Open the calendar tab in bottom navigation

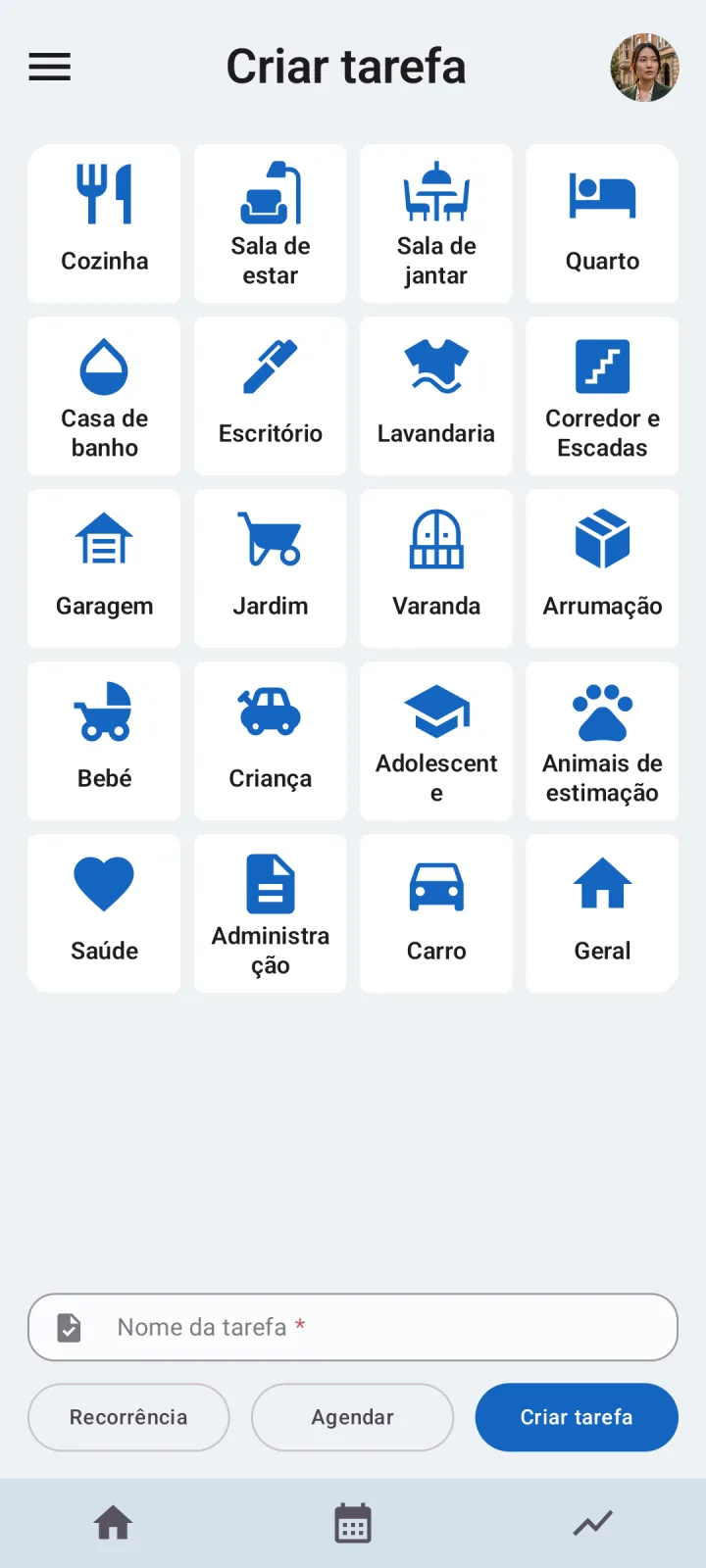pyautogui.click(x=353, y=1522)
